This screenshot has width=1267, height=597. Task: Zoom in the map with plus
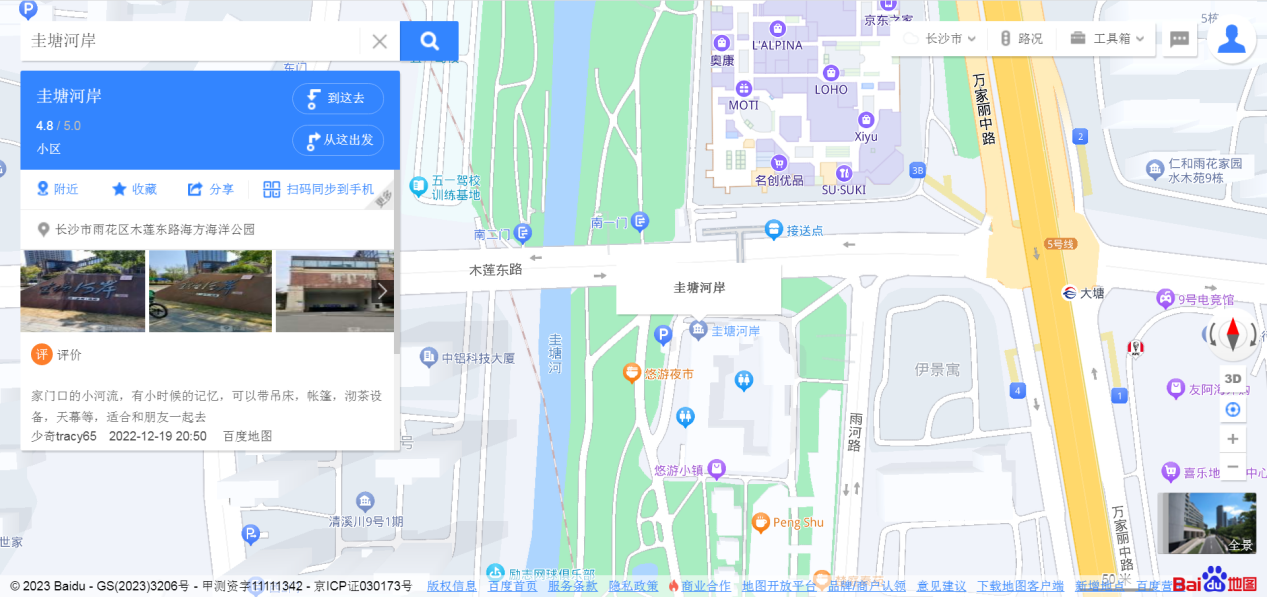(x=1233, y=438)
